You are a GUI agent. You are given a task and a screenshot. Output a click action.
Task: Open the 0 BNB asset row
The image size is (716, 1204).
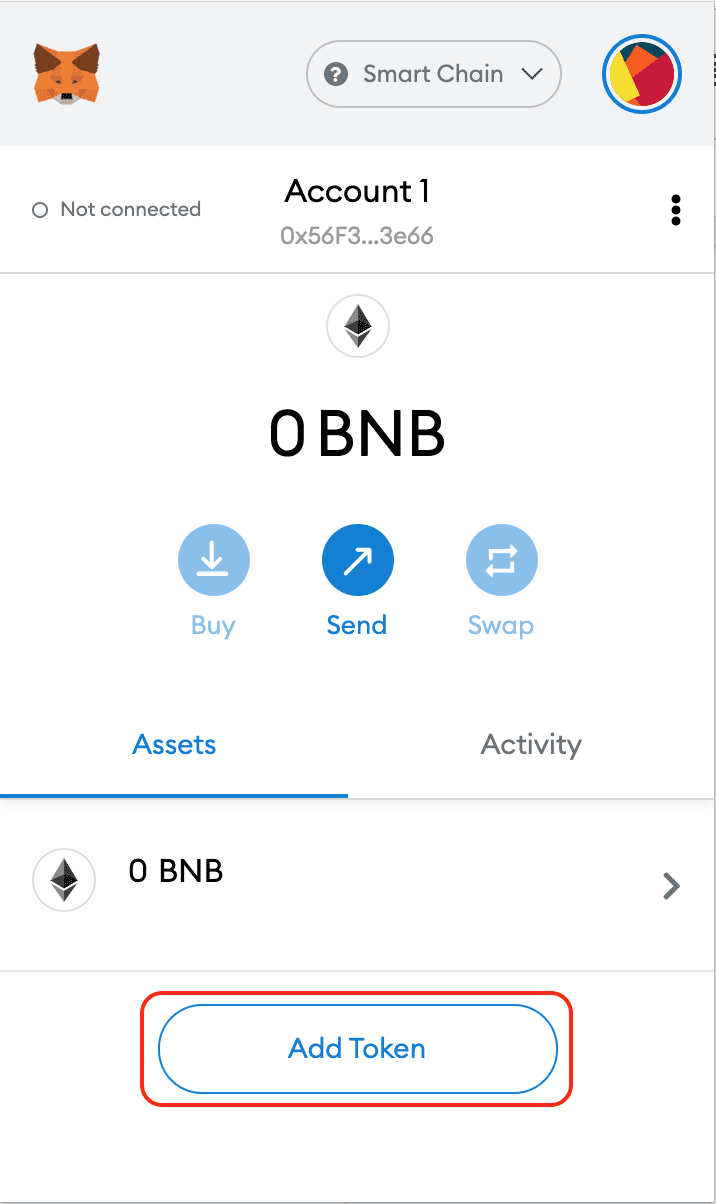[x=357, y=884]
